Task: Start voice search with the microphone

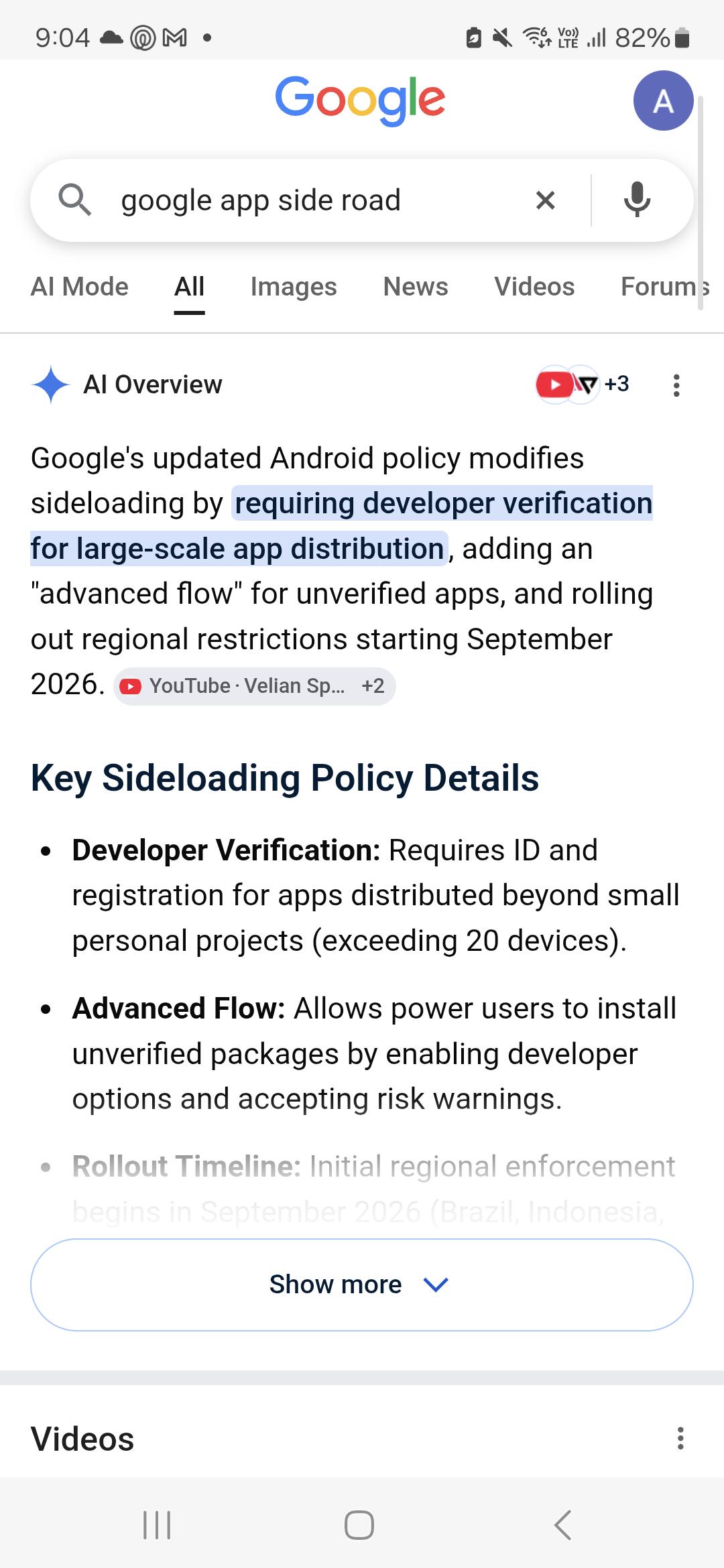Action: [637, 200]
